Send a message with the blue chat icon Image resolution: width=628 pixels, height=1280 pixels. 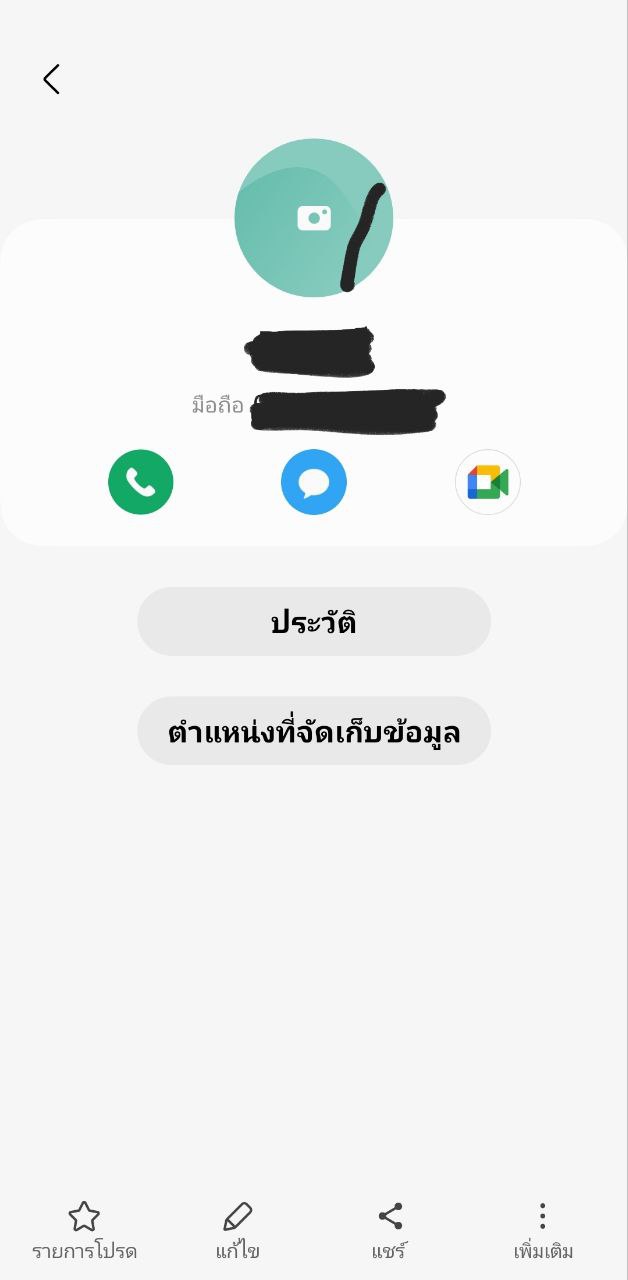pyautogui.click(x=314, y=482)
